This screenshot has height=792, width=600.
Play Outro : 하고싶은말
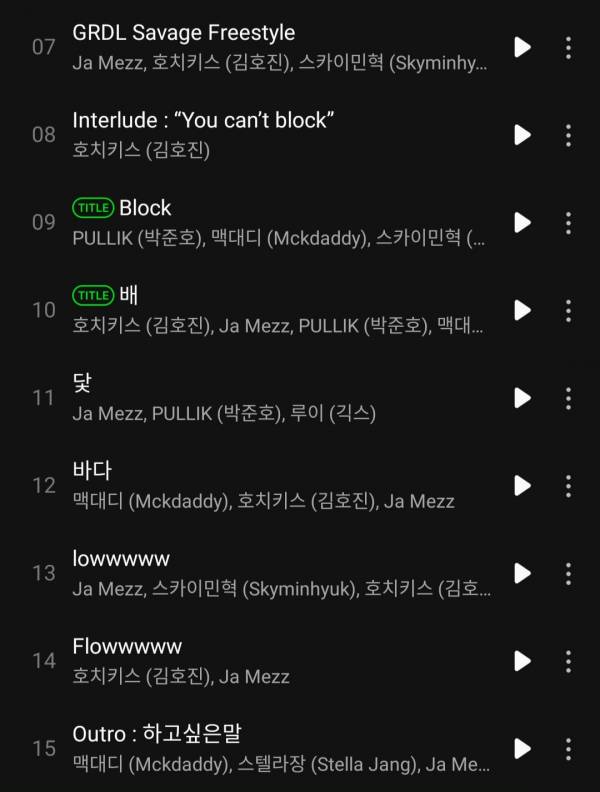coord(522,748)
